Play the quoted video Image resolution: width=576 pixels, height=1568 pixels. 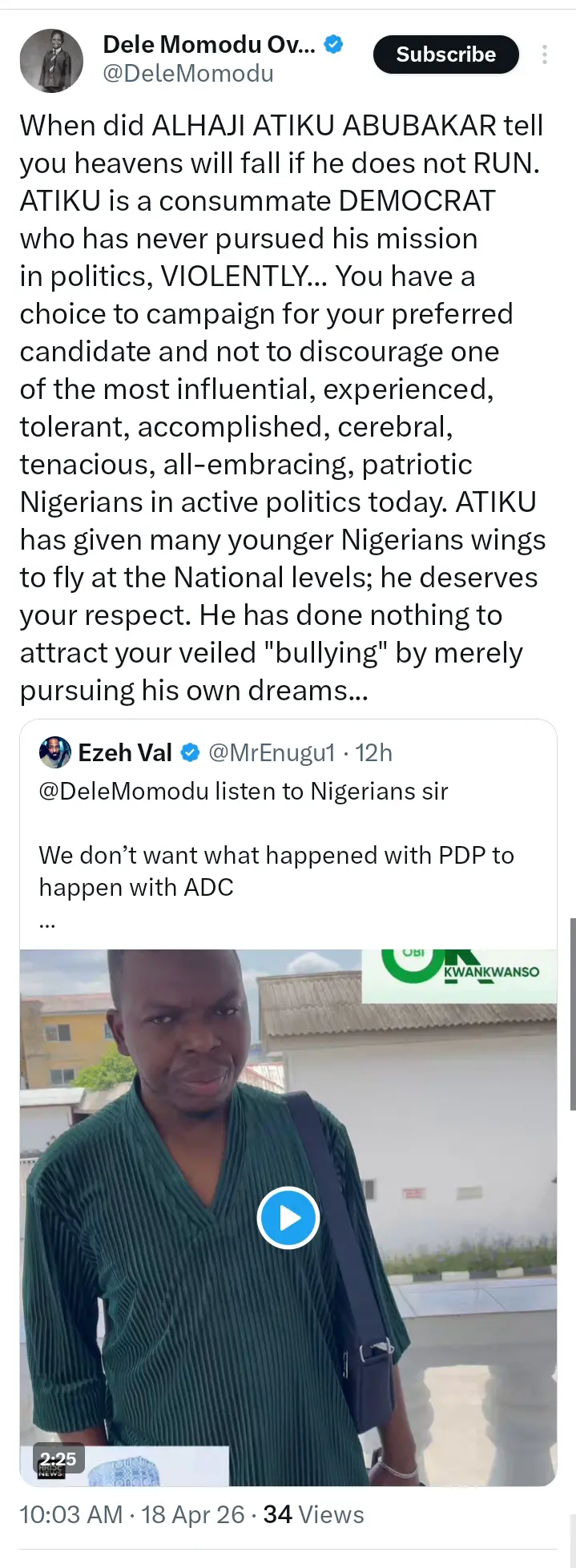(288, 1217)
